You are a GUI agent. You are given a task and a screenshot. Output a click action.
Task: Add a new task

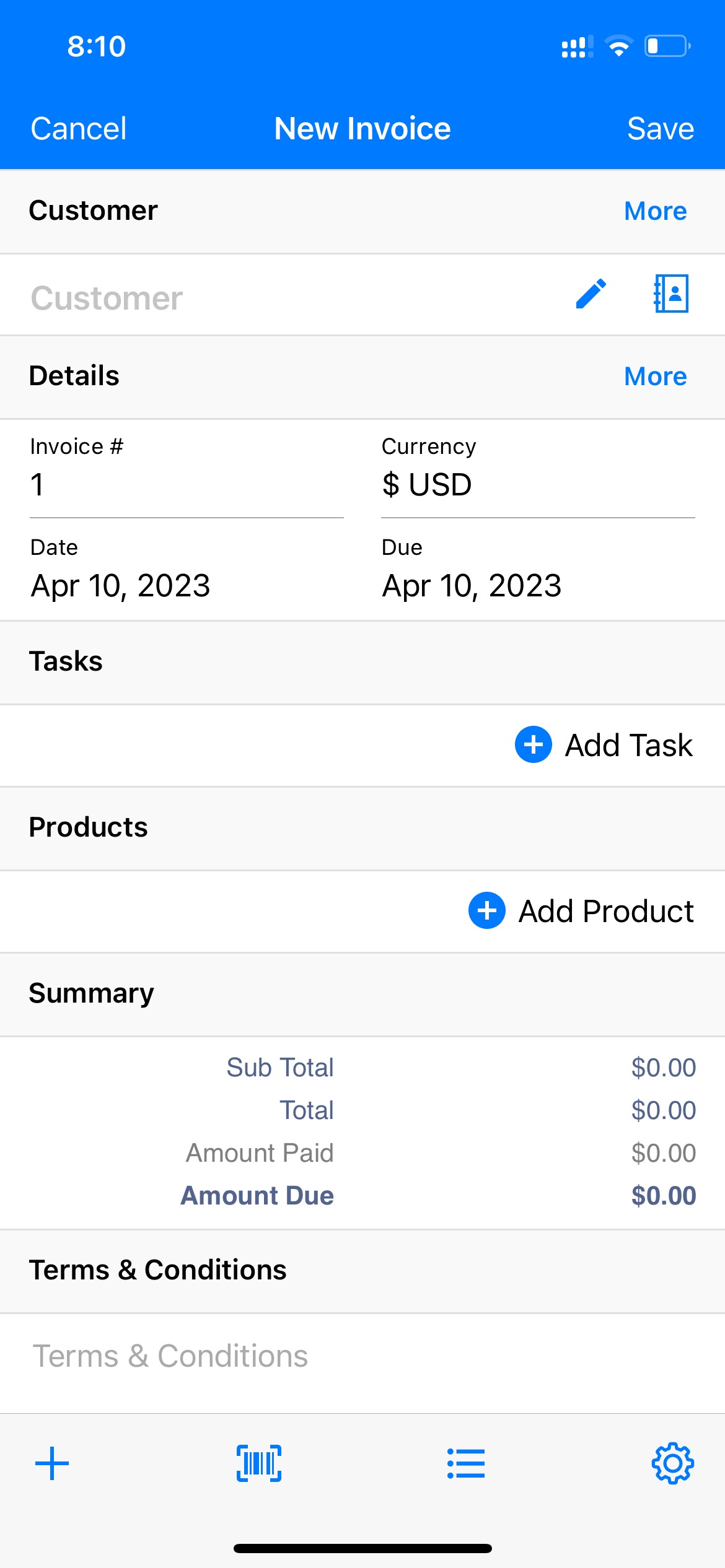(604, 745)
